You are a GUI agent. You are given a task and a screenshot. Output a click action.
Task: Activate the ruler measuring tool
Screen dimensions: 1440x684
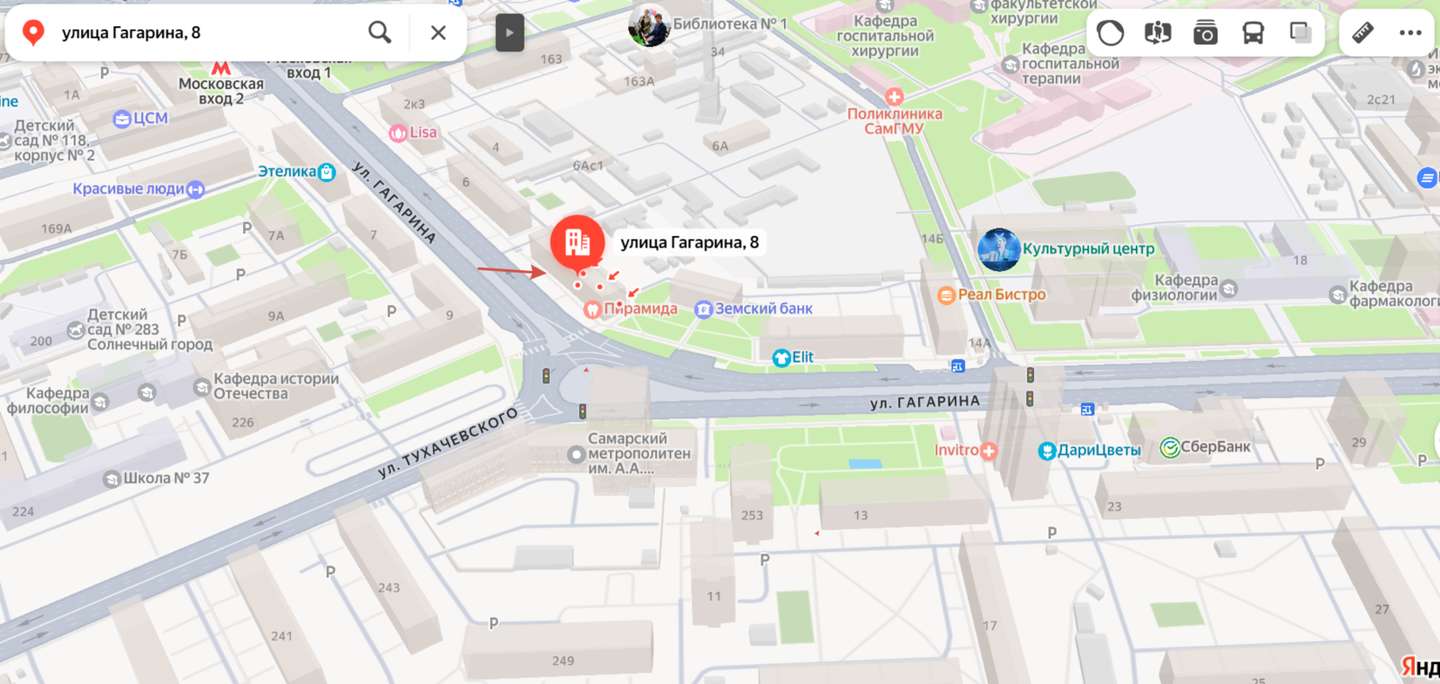click(1363, 33)
